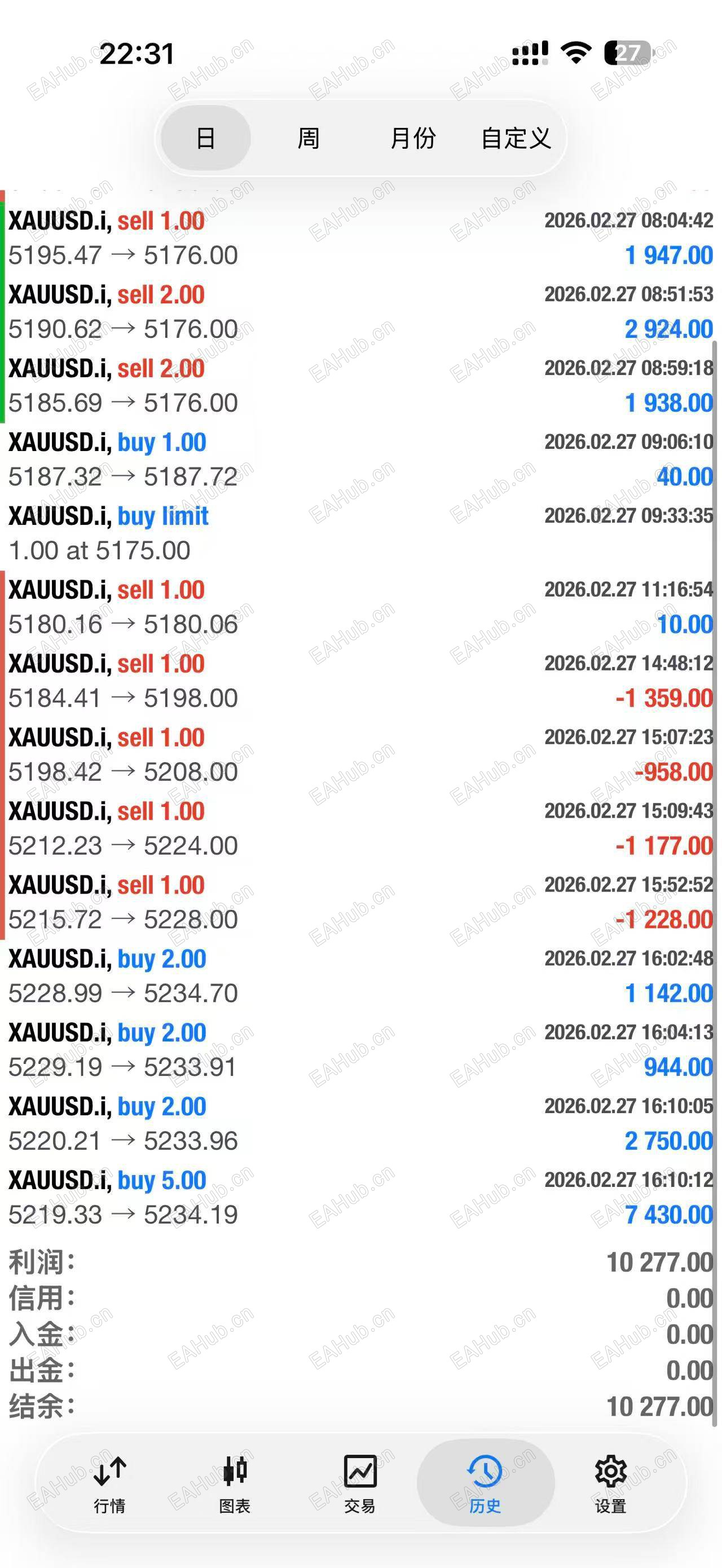Open the 设置 settings tab

610,1483
